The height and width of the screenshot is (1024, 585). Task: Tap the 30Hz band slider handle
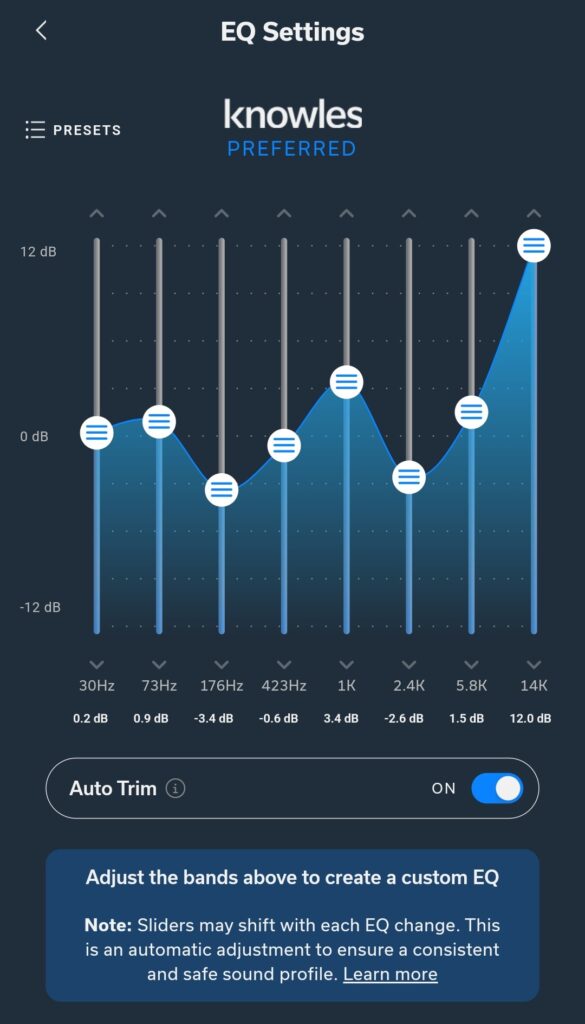[x=97, y=432]
